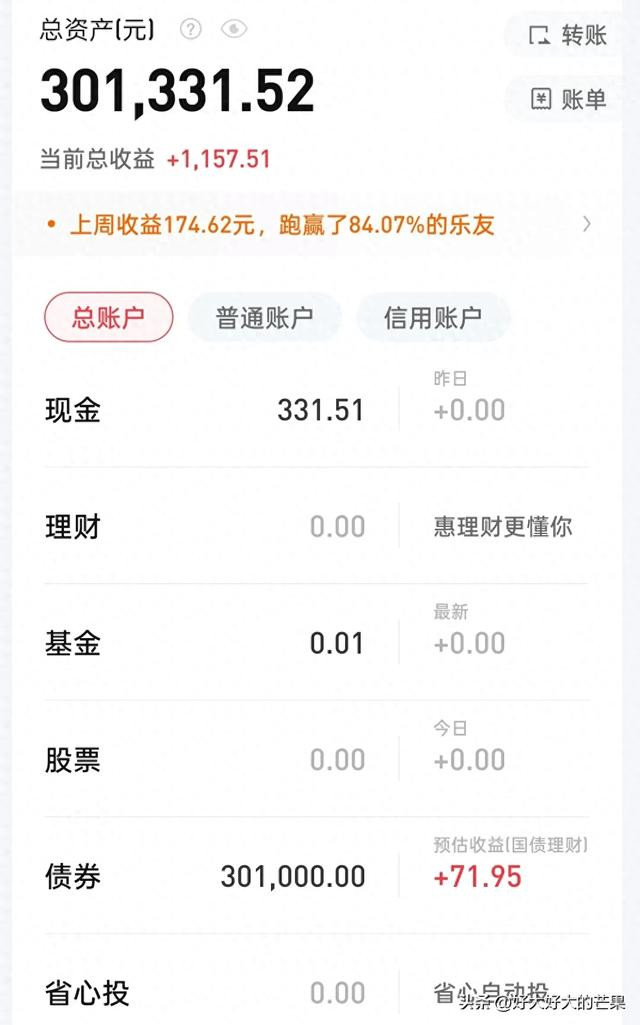Switch to the 普通账户 tab
640x1025 pixels.
click(x=264, y=318)
